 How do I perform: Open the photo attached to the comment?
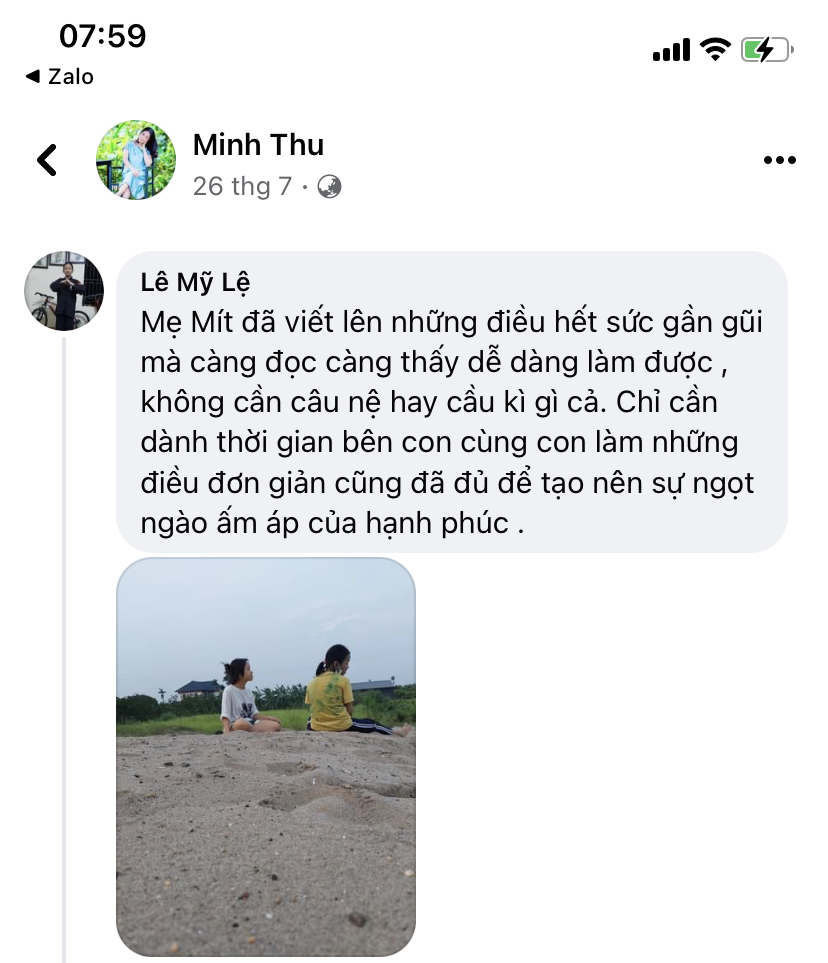[x=266, y=755]
